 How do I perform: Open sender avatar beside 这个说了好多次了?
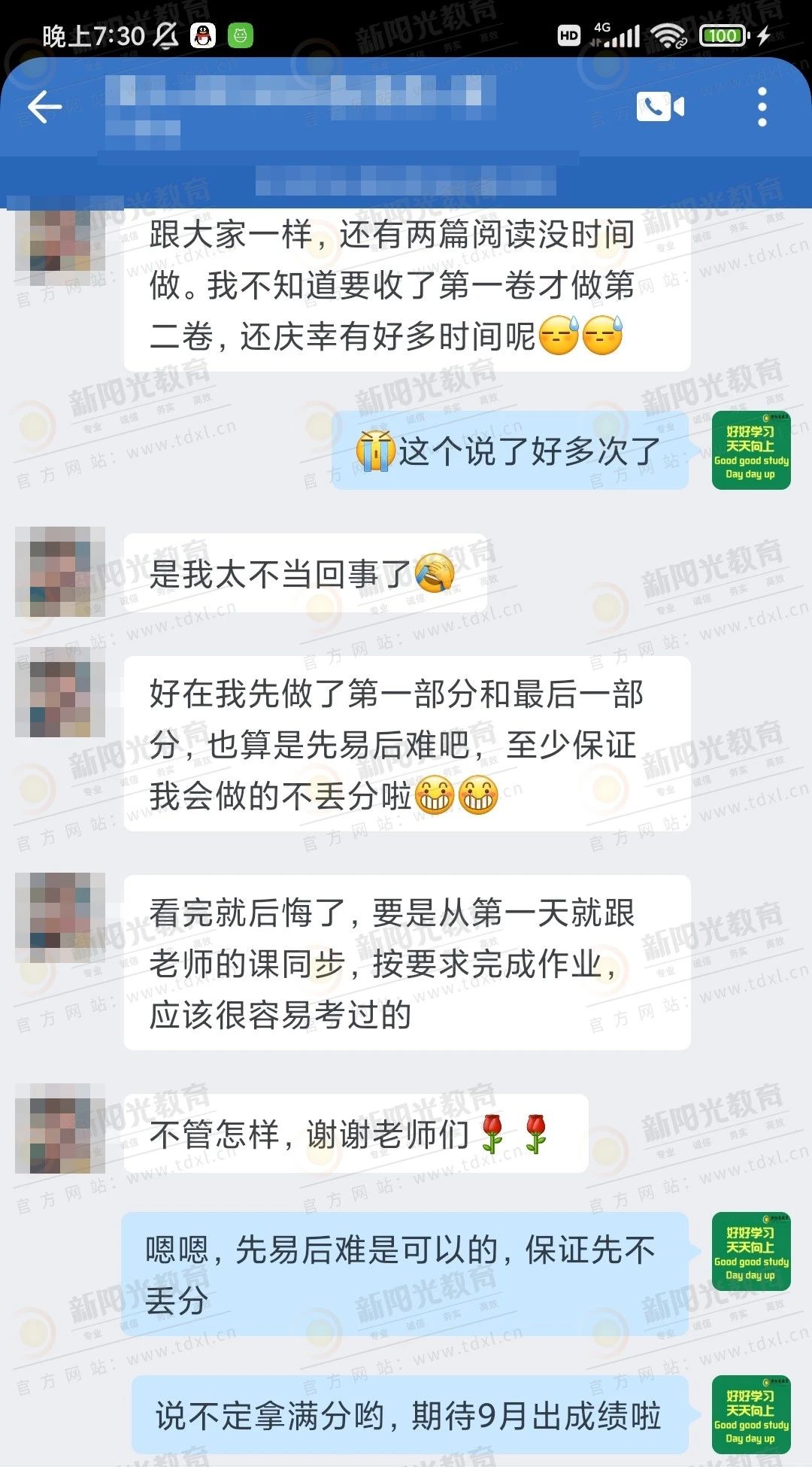pyautogui.click(x=750, y=451)
